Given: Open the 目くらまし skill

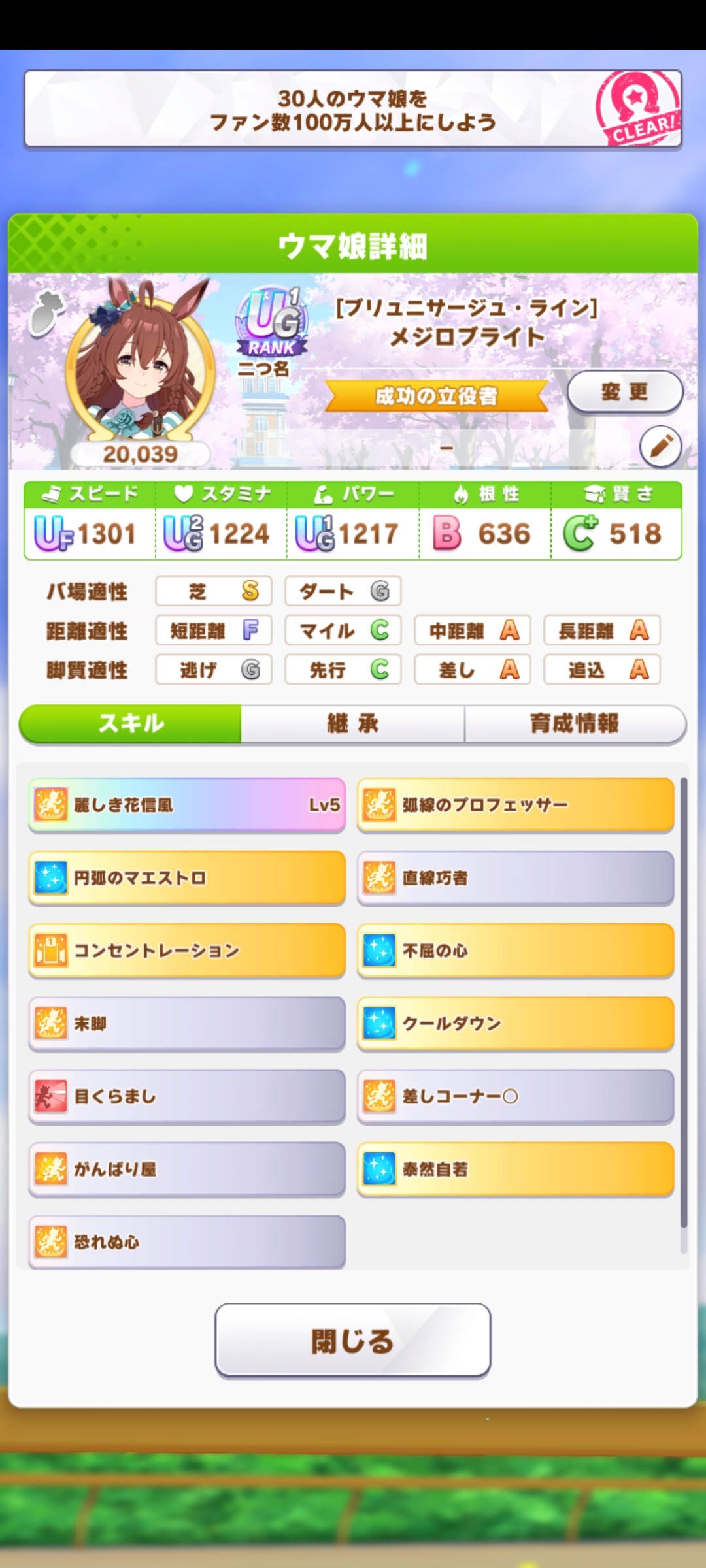Looking at the screenshot, I should [x=187, y=1096].
